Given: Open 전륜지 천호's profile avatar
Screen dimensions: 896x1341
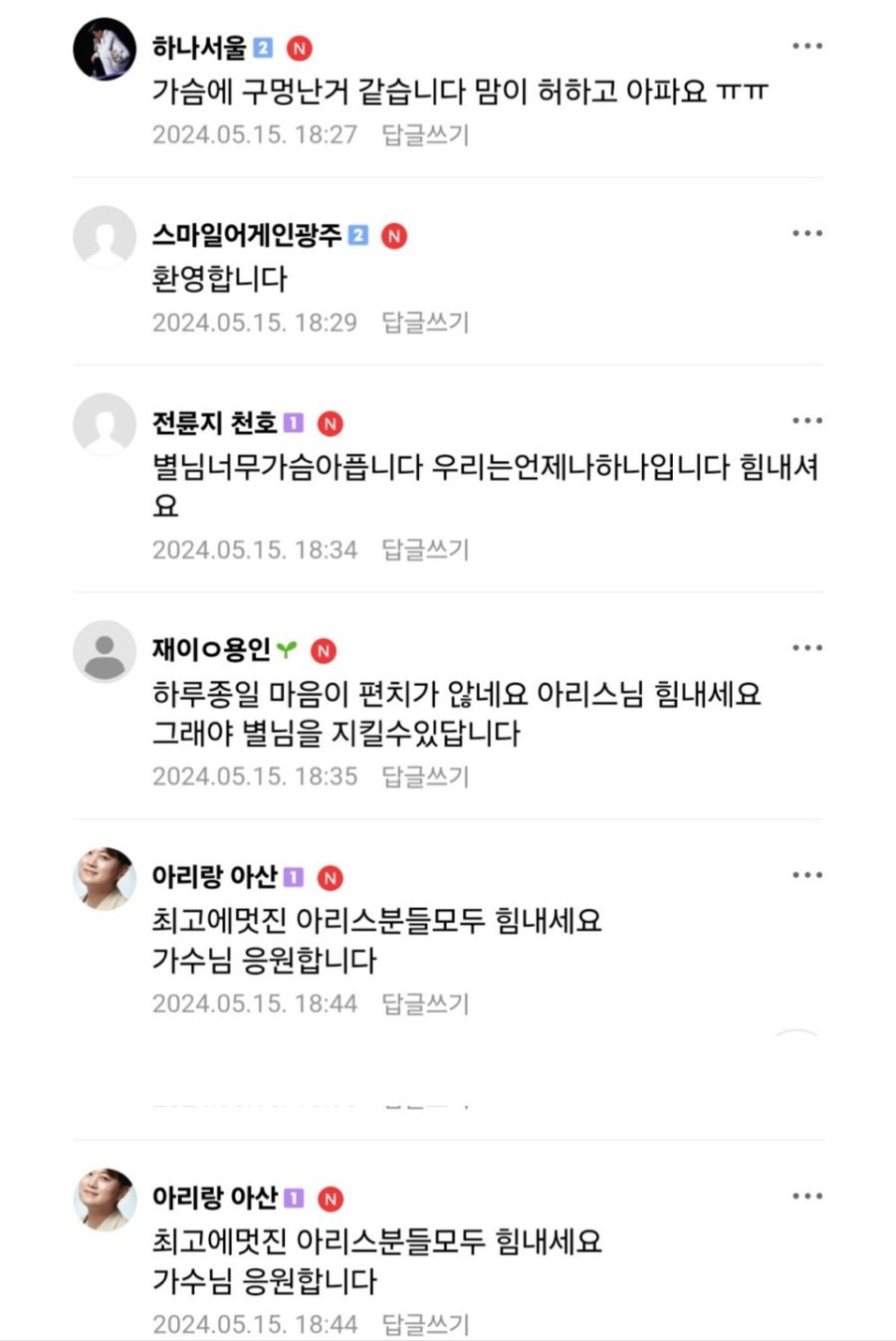Looking at the screenshot, I should [x=105, y=424].
